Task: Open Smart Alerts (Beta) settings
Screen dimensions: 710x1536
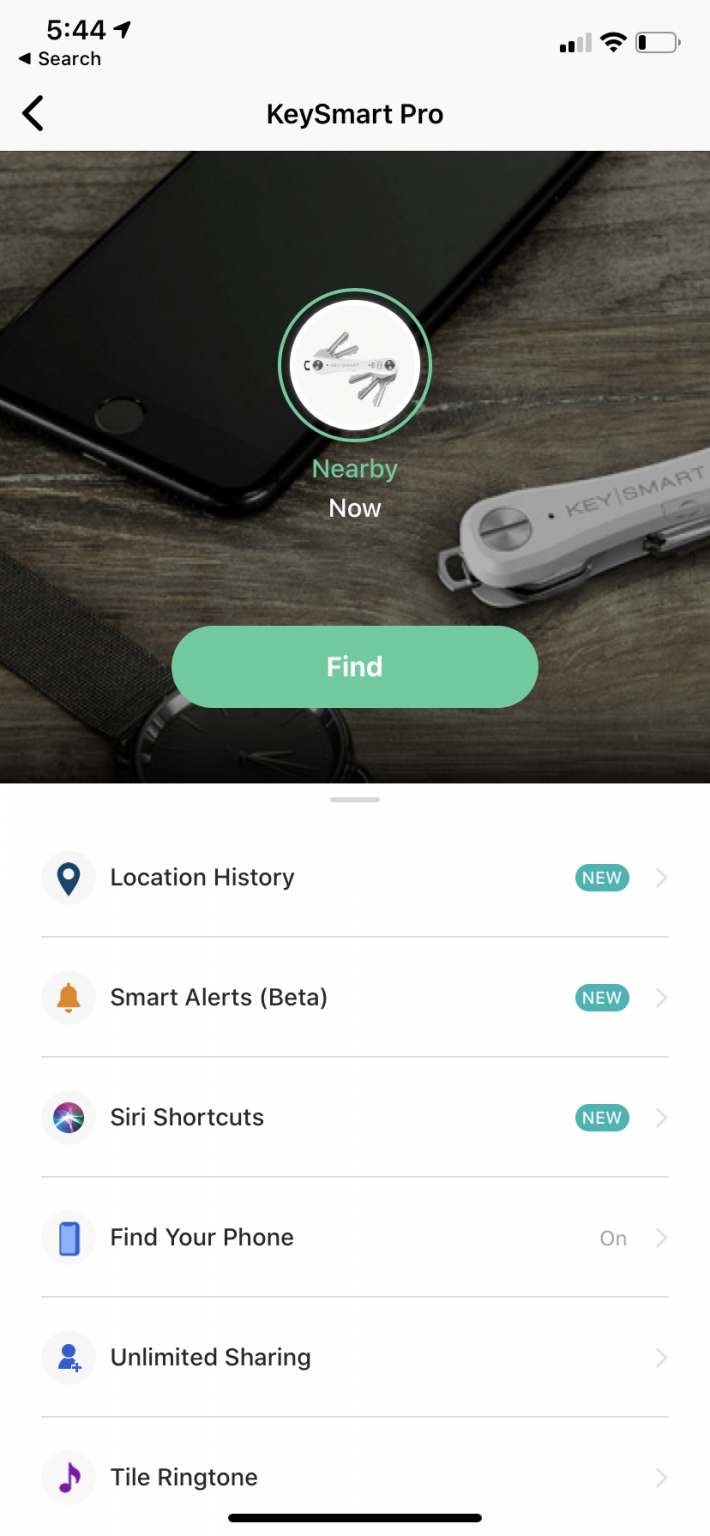Action: pos(355,998)
